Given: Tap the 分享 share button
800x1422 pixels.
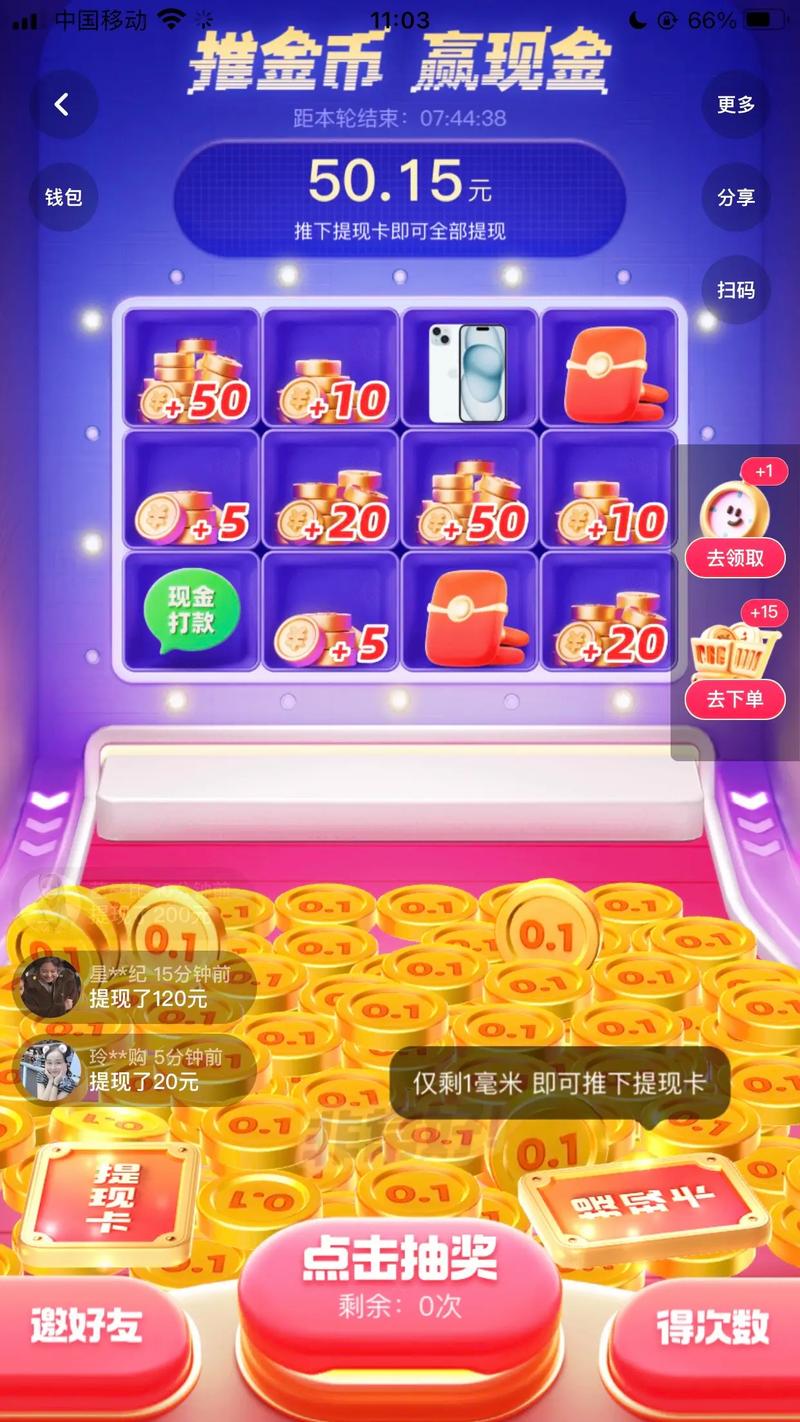Looking at the screenshot, I should [736, 197].
